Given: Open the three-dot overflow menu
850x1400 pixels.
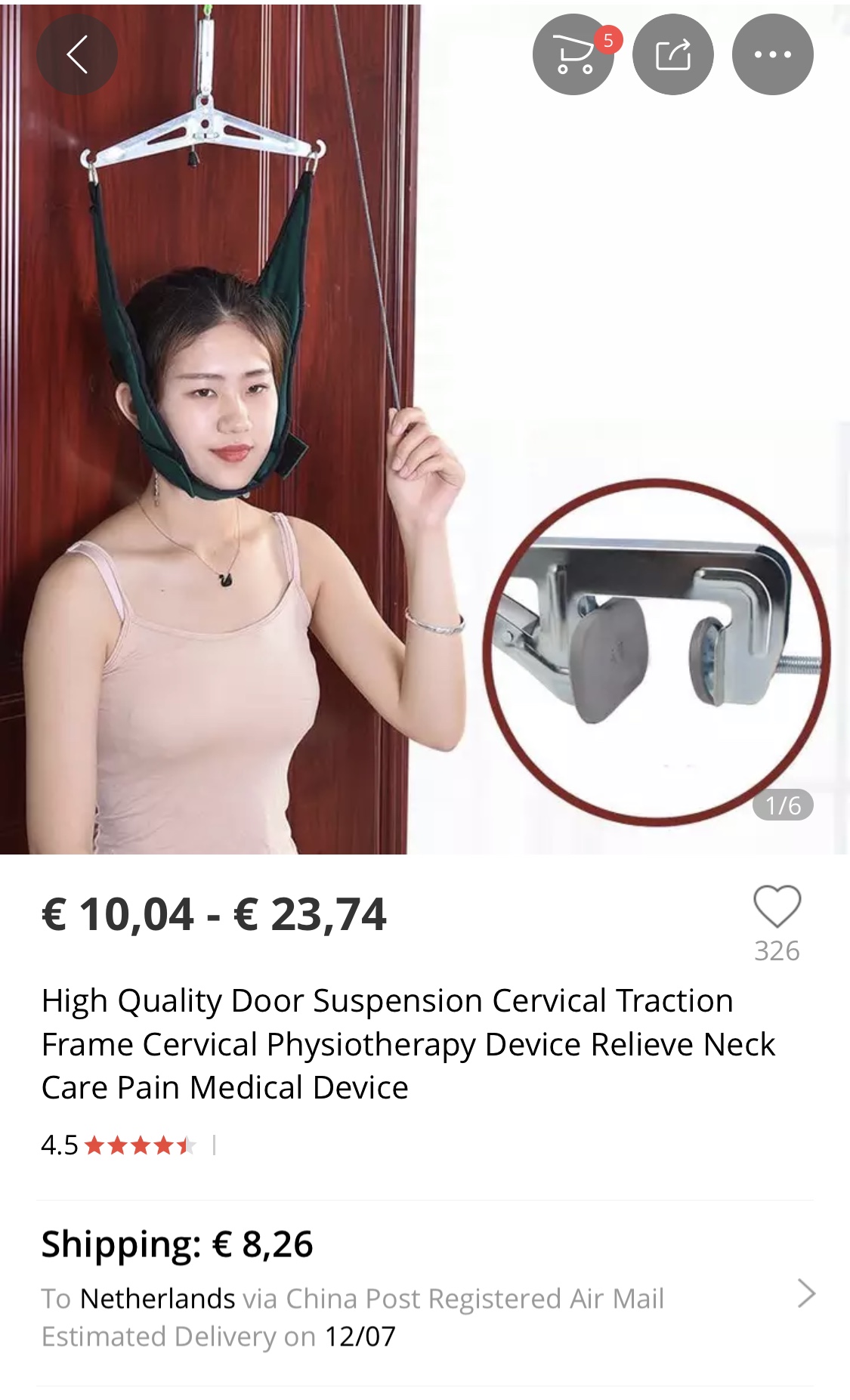Looking at the screenshot, I should 772,54.
